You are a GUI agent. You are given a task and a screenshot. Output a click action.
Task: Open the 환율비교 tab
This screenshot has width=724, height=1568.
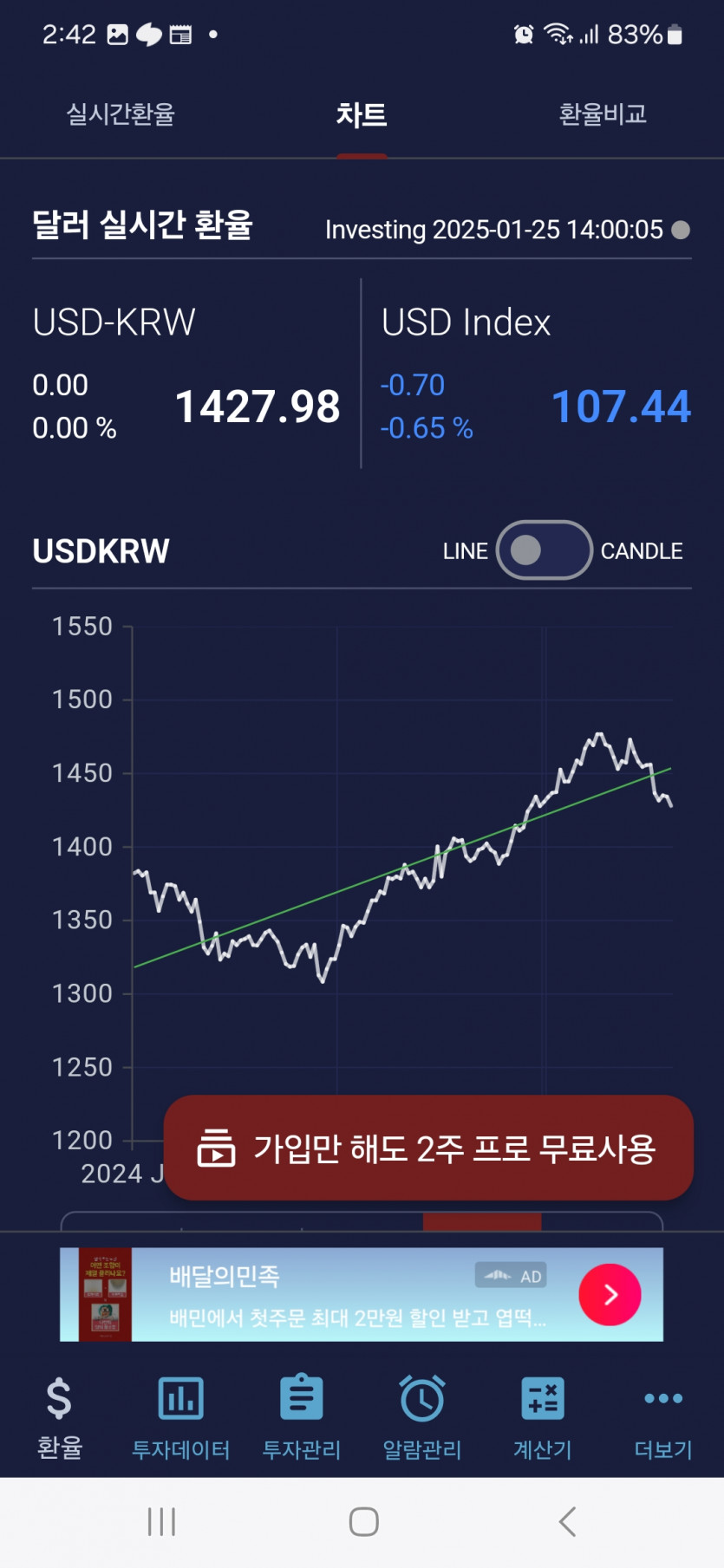click(603, 114)
